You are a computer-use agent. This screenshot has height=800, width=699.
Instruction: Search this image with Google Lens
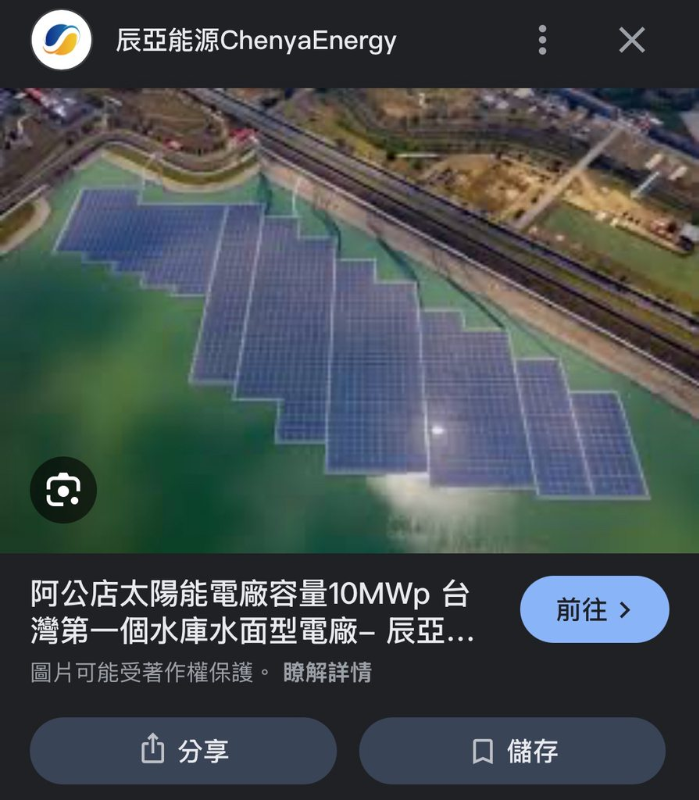point(63,490)
